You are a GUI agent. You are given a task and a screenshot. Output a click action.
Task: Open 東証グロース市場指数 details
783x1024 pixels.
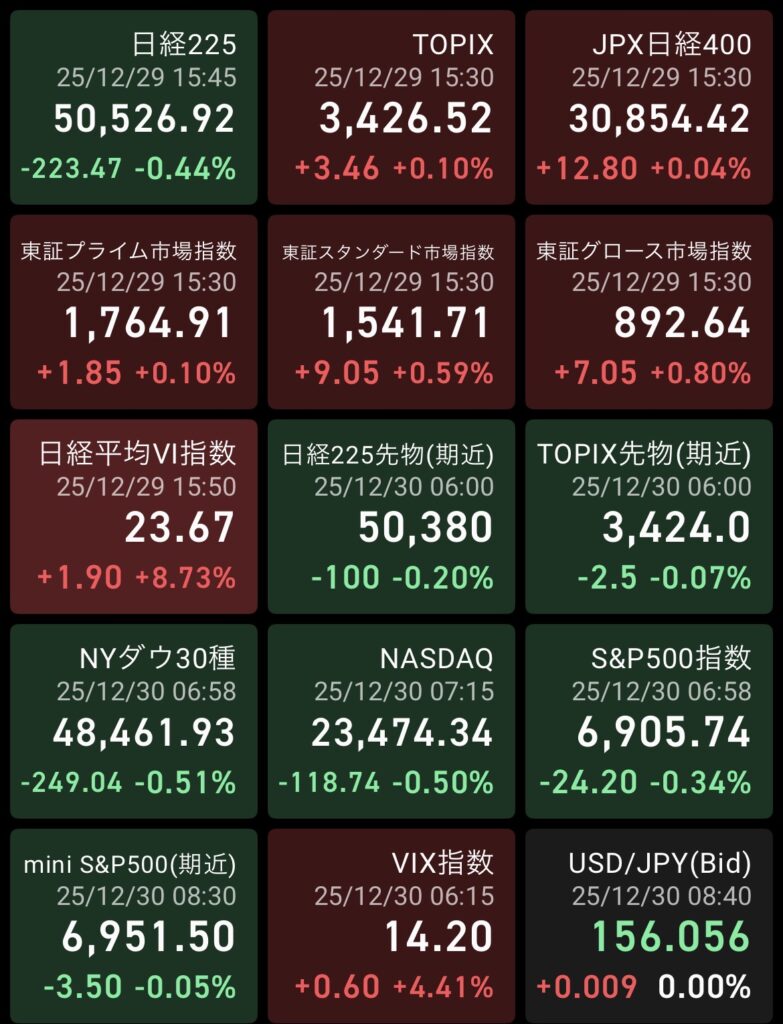point(649,312)
